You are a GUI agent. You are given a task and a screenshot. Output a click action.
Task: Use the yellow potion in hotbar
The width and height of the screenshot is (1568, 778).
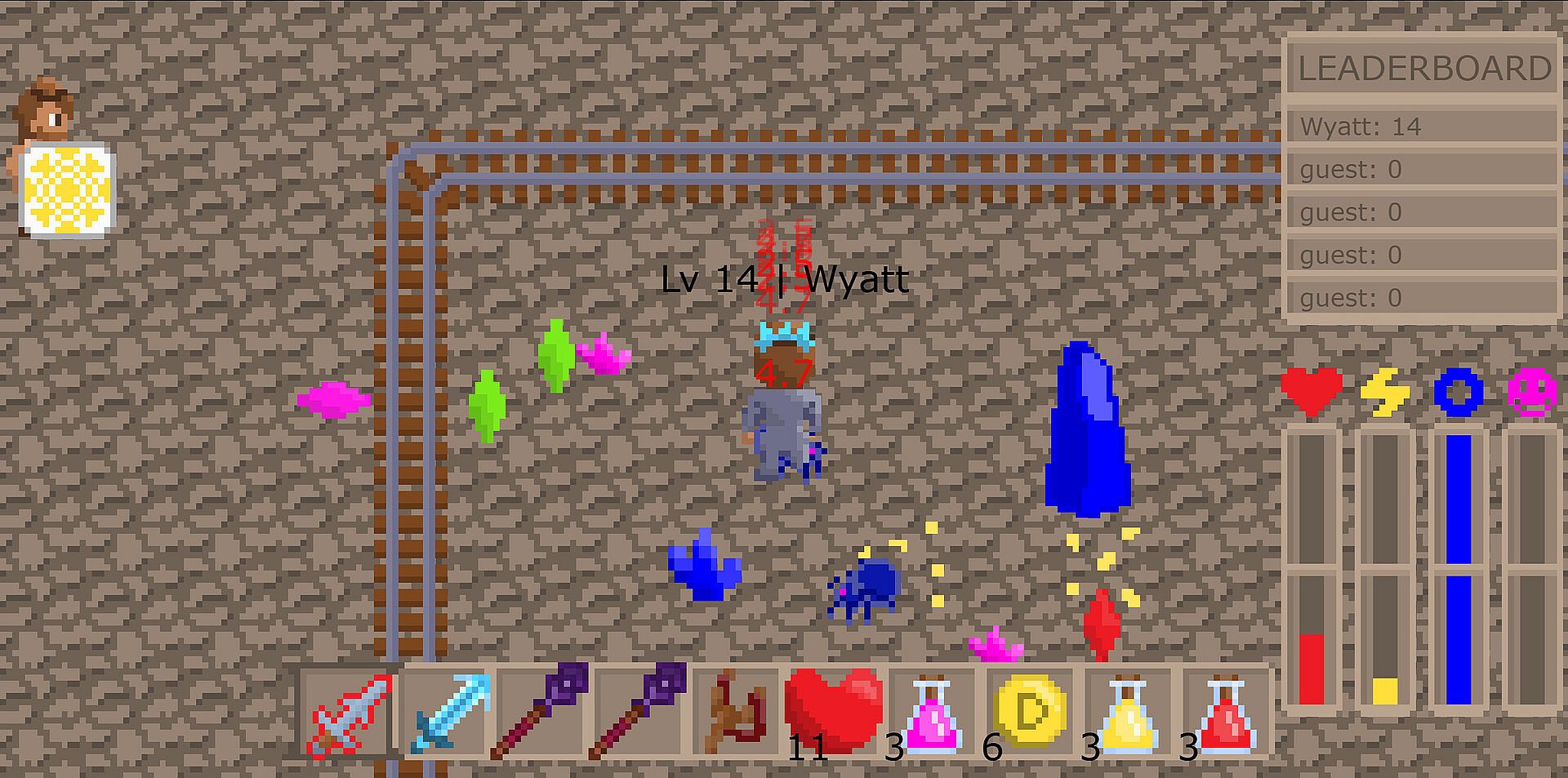point(1129,714)
